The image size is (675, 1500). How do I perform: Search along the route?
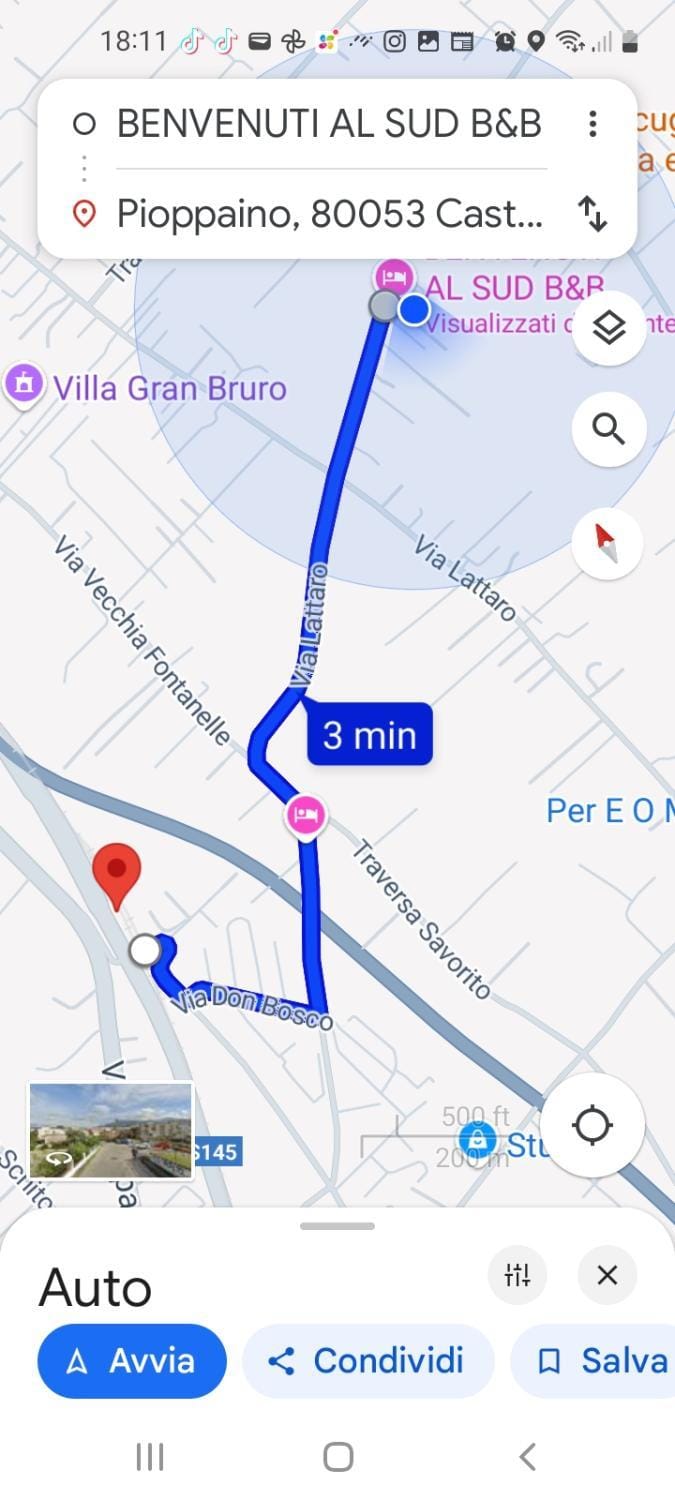(608, 429)
